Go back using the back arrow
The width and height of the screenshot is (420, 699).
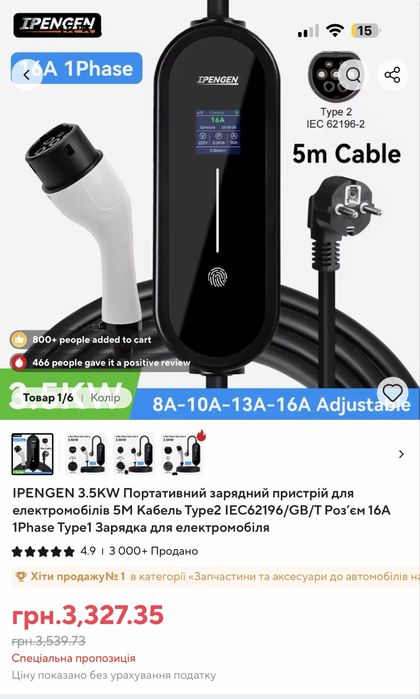[26, 75]
